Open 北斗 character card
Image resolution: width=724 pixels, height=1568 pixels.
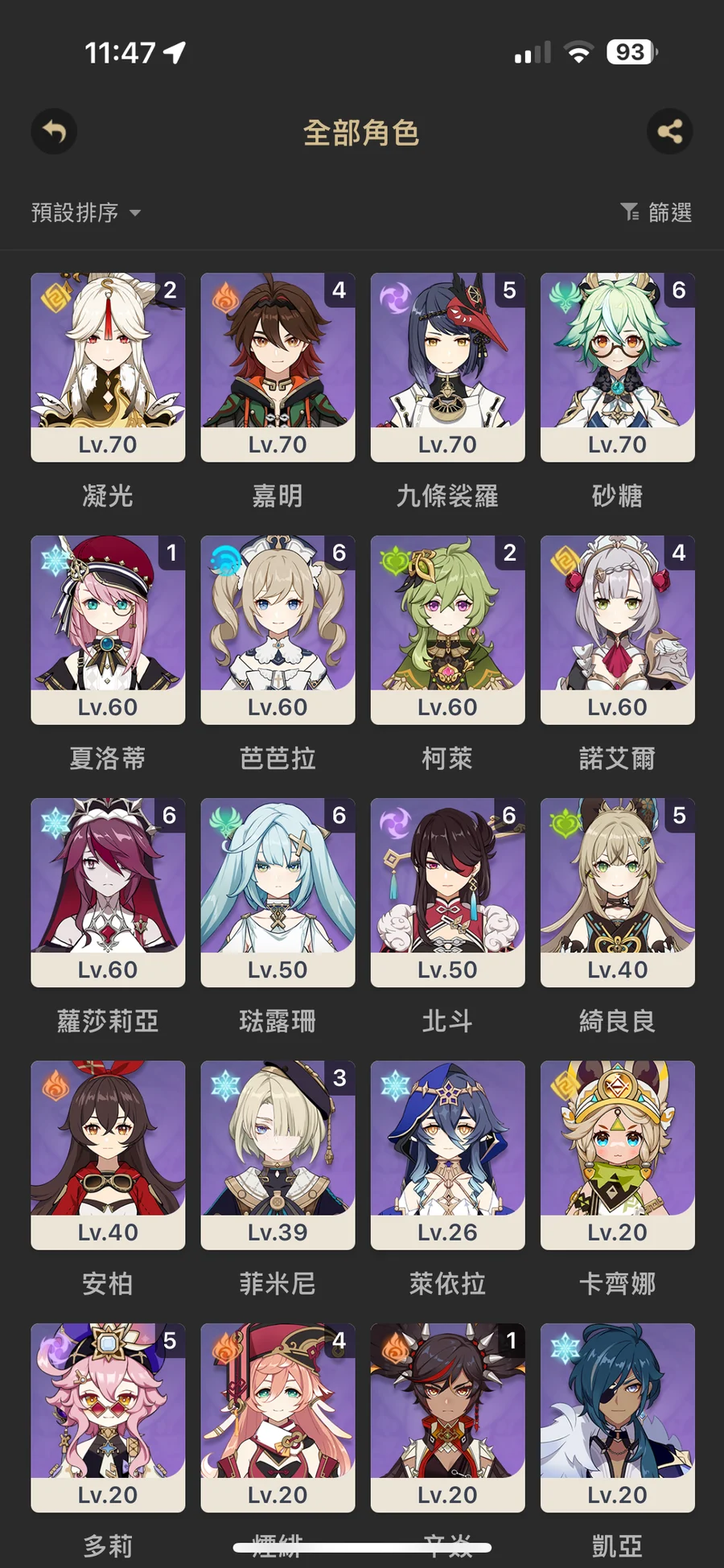coord(447,891)
